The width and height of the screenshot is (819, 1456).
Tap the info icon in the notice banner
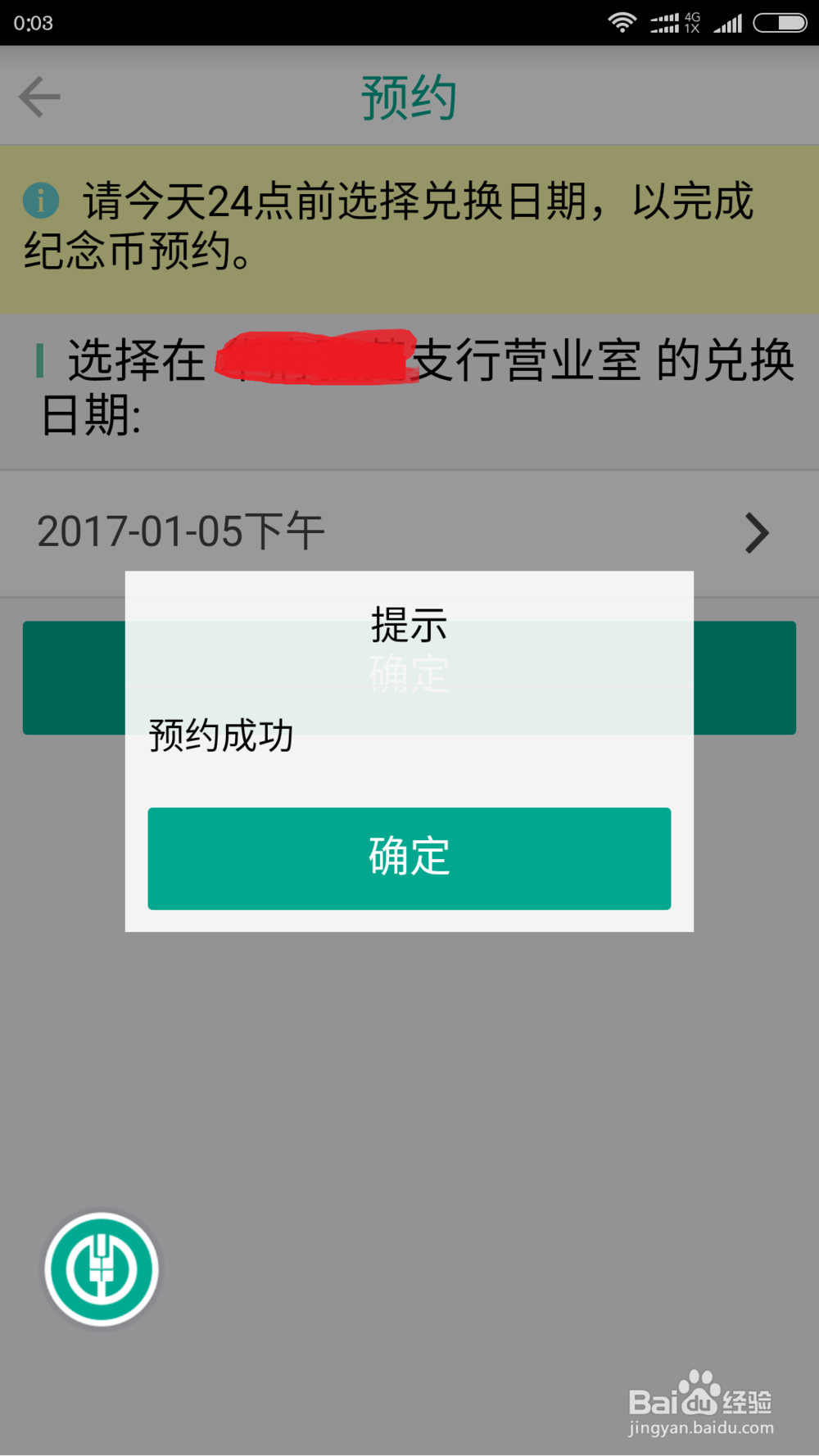(40, 199)
